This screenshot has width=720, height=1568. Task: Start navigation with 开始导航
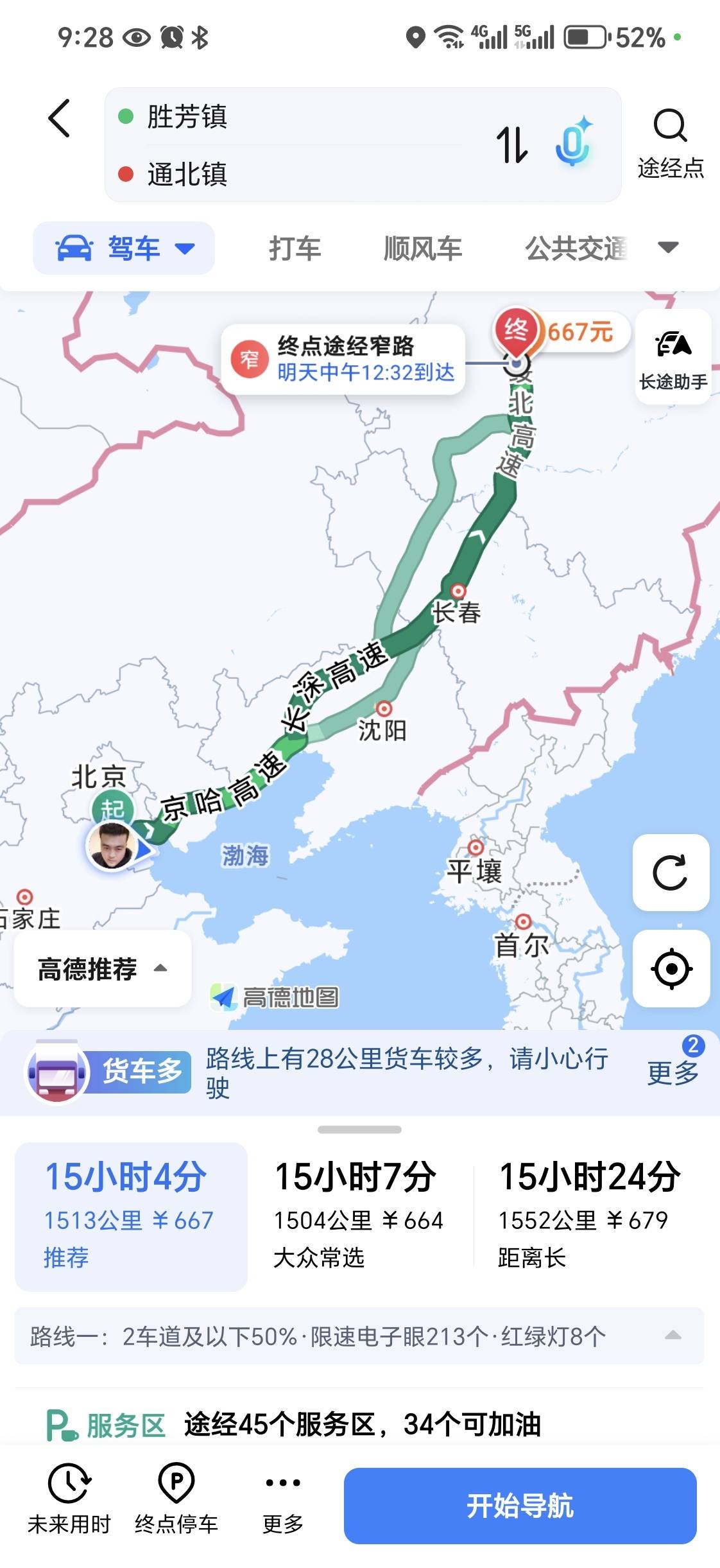point(520,1506)
